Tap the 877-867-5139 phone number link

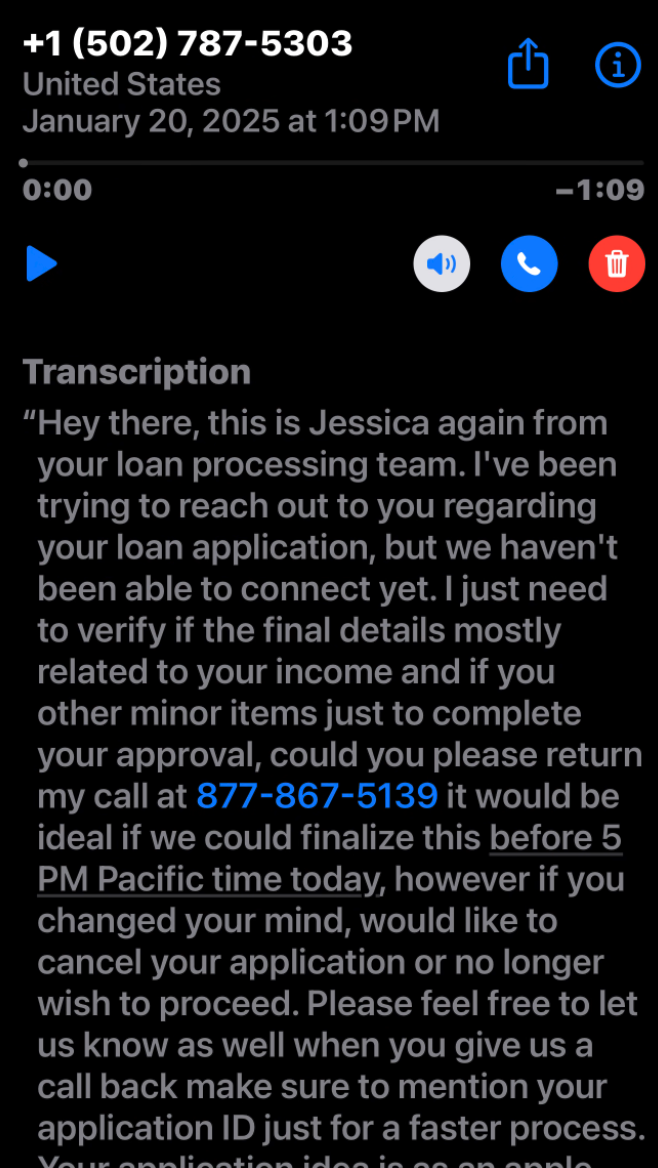point(317,796)
